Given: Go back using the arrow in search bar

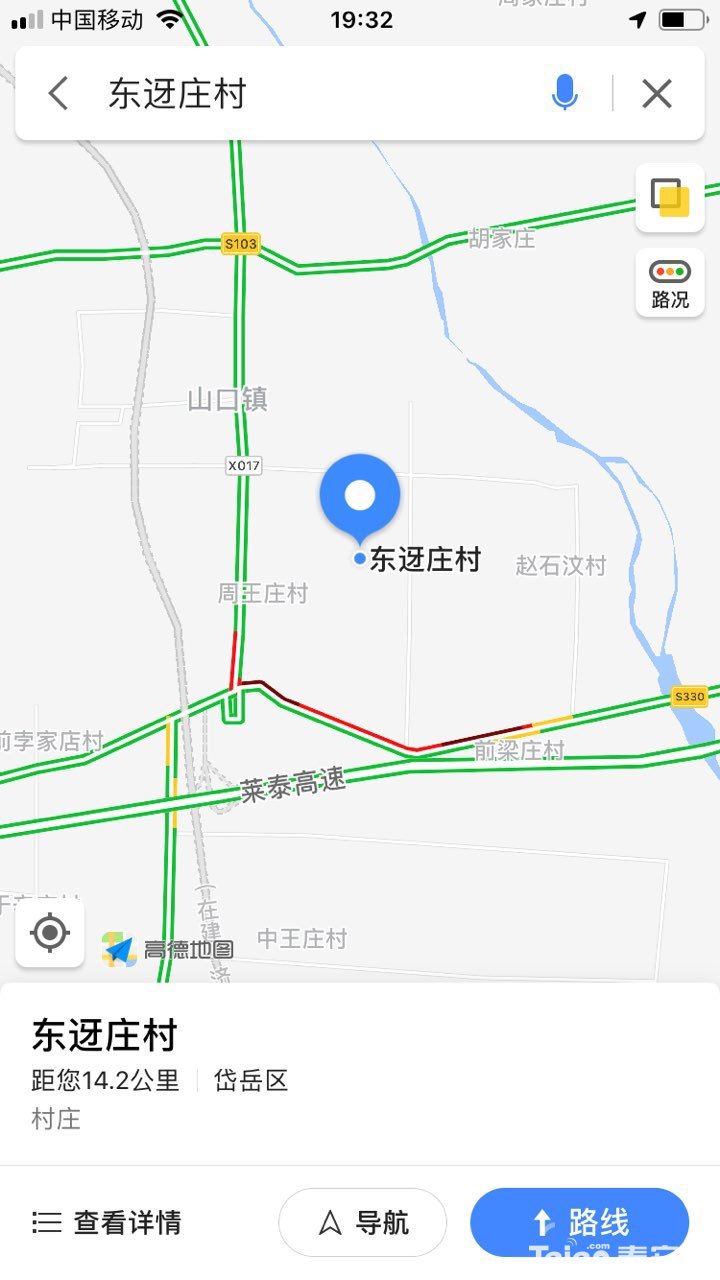Looking at the screenshot, I should pos(58,94).
